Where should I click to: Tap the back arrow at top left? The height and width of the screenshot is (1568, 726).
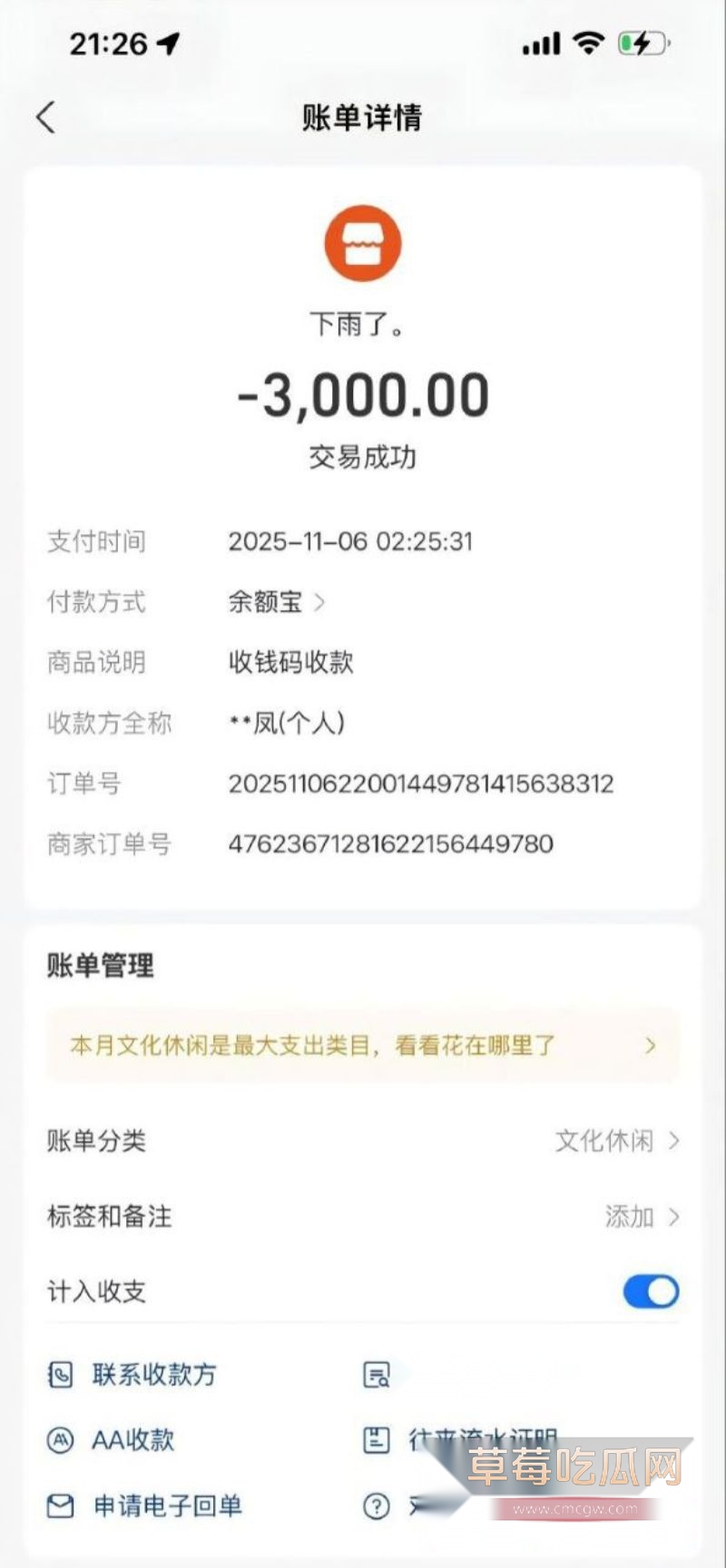coord(45,118)
